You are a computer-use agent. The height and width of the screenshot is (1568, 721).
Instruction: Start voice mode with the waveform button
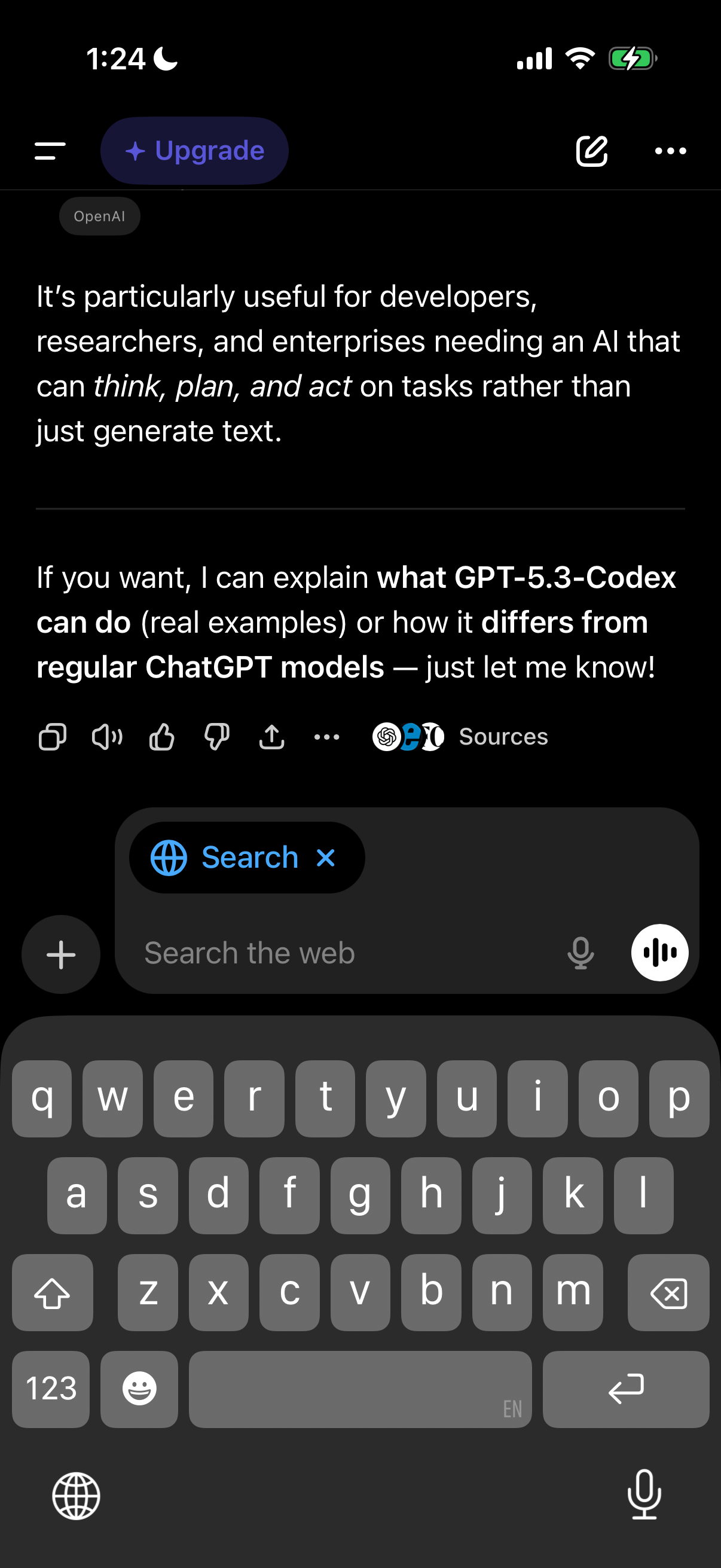pyautogui.click(x=659, y=953)
